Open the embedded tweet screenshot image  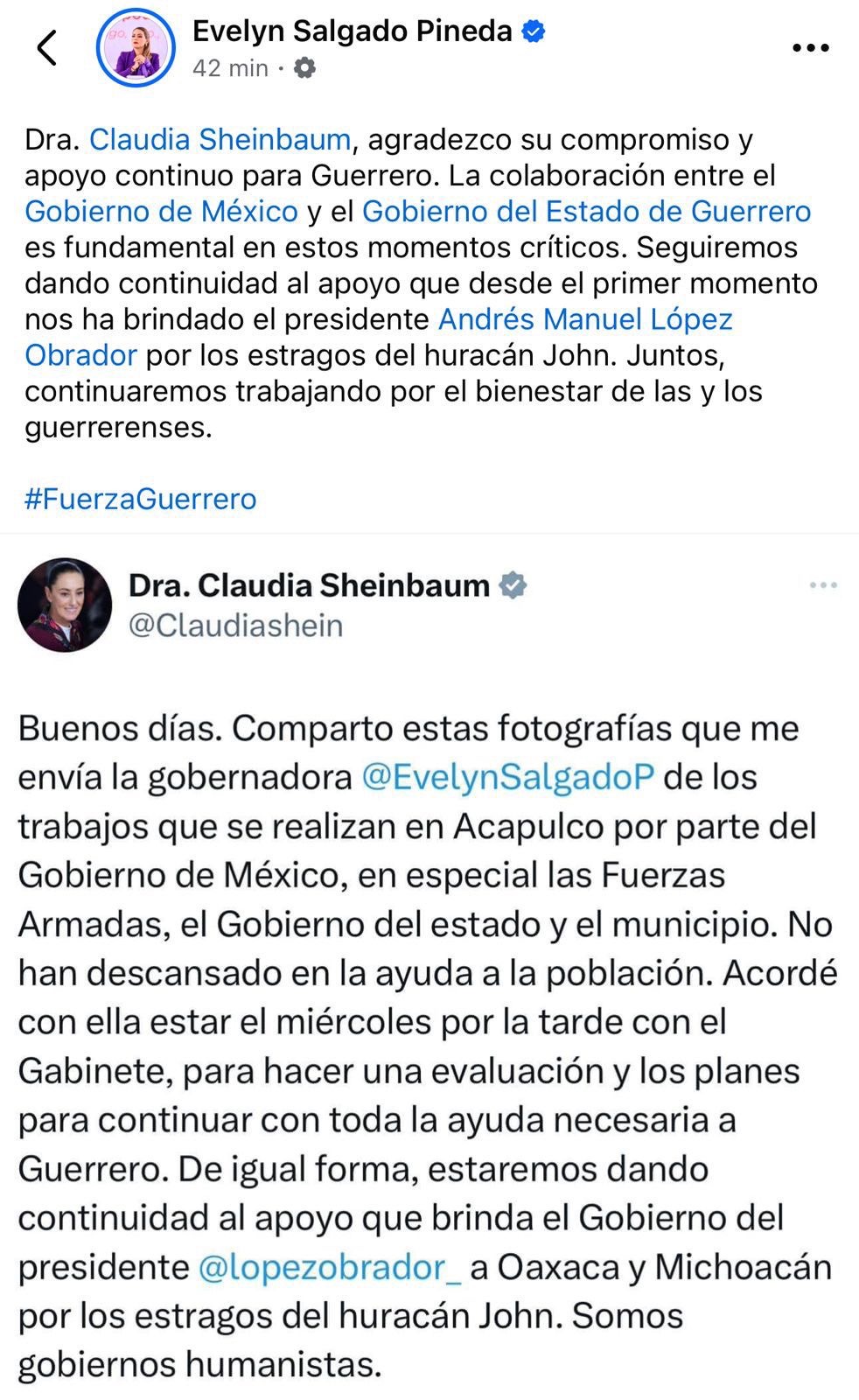[x=429, y=962]
